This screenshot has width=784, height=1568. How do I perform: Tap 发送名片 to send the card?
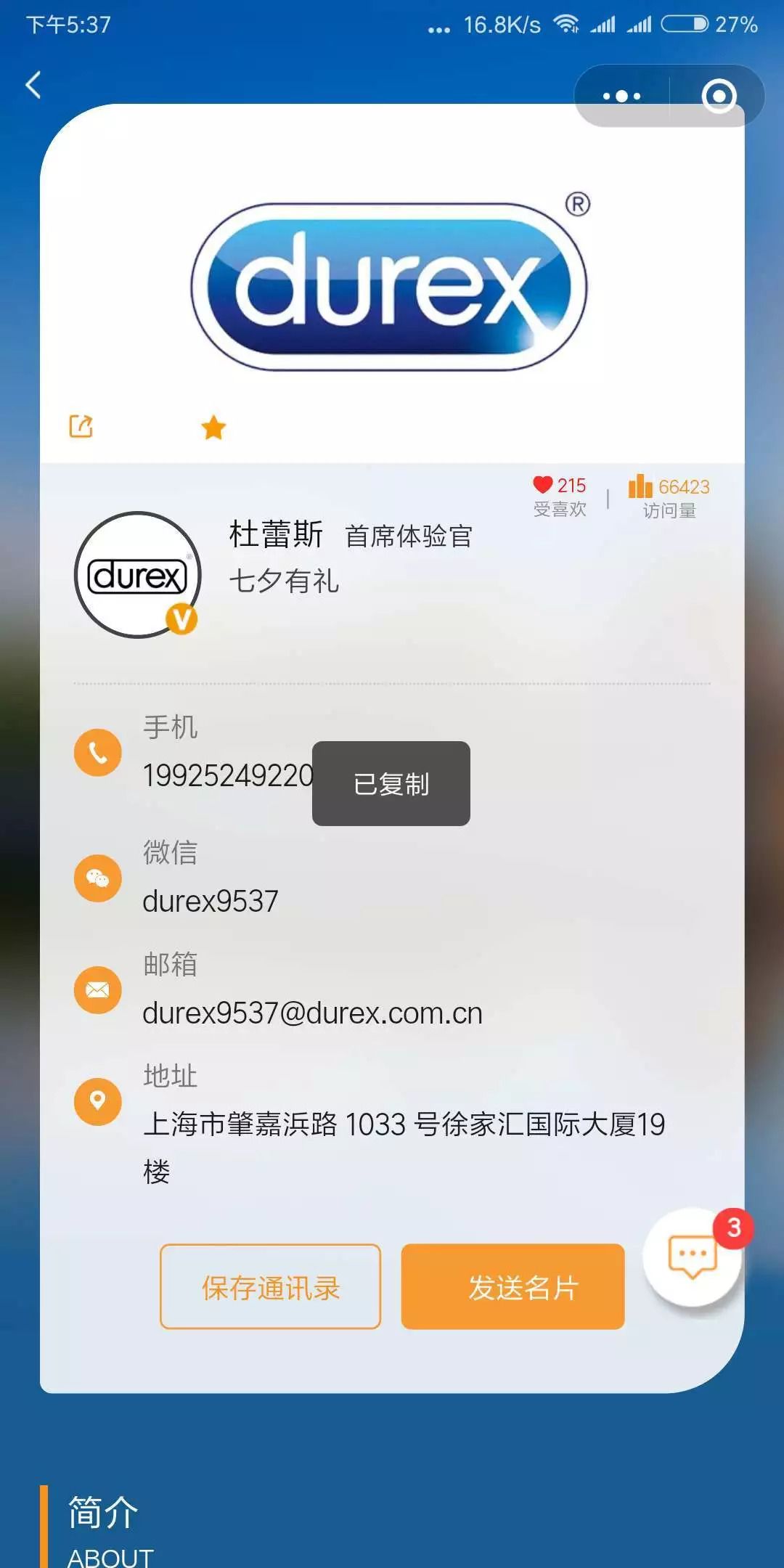pos(513,1287)
